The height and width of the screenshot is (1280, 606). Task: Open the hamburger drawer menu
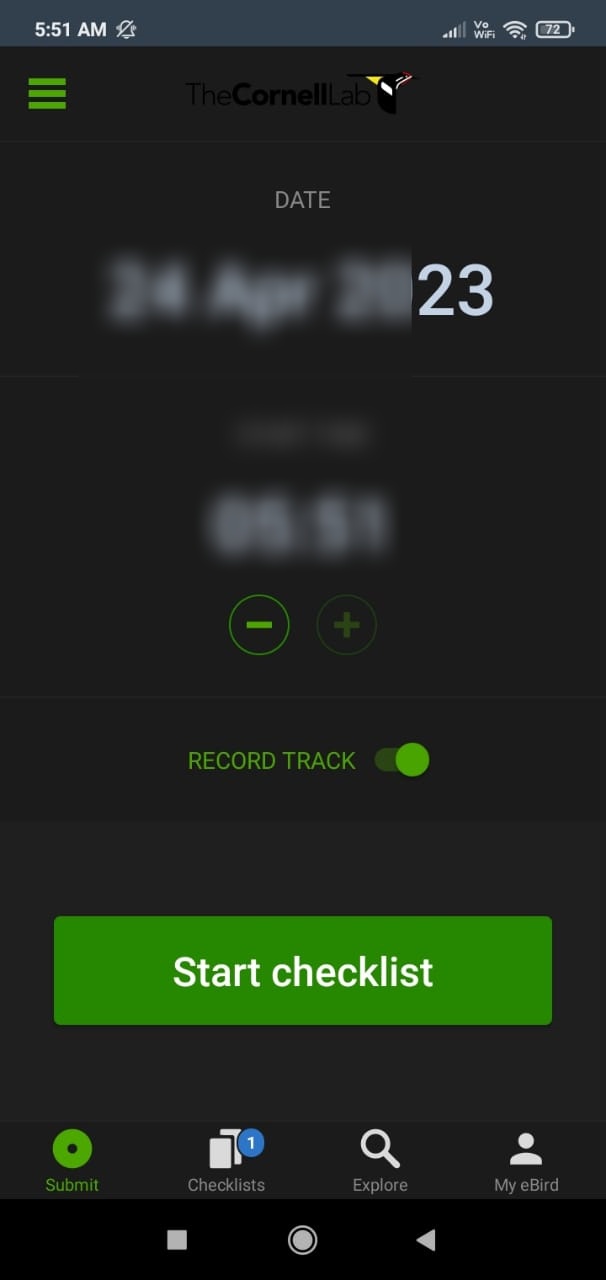[x=47, y=93]
